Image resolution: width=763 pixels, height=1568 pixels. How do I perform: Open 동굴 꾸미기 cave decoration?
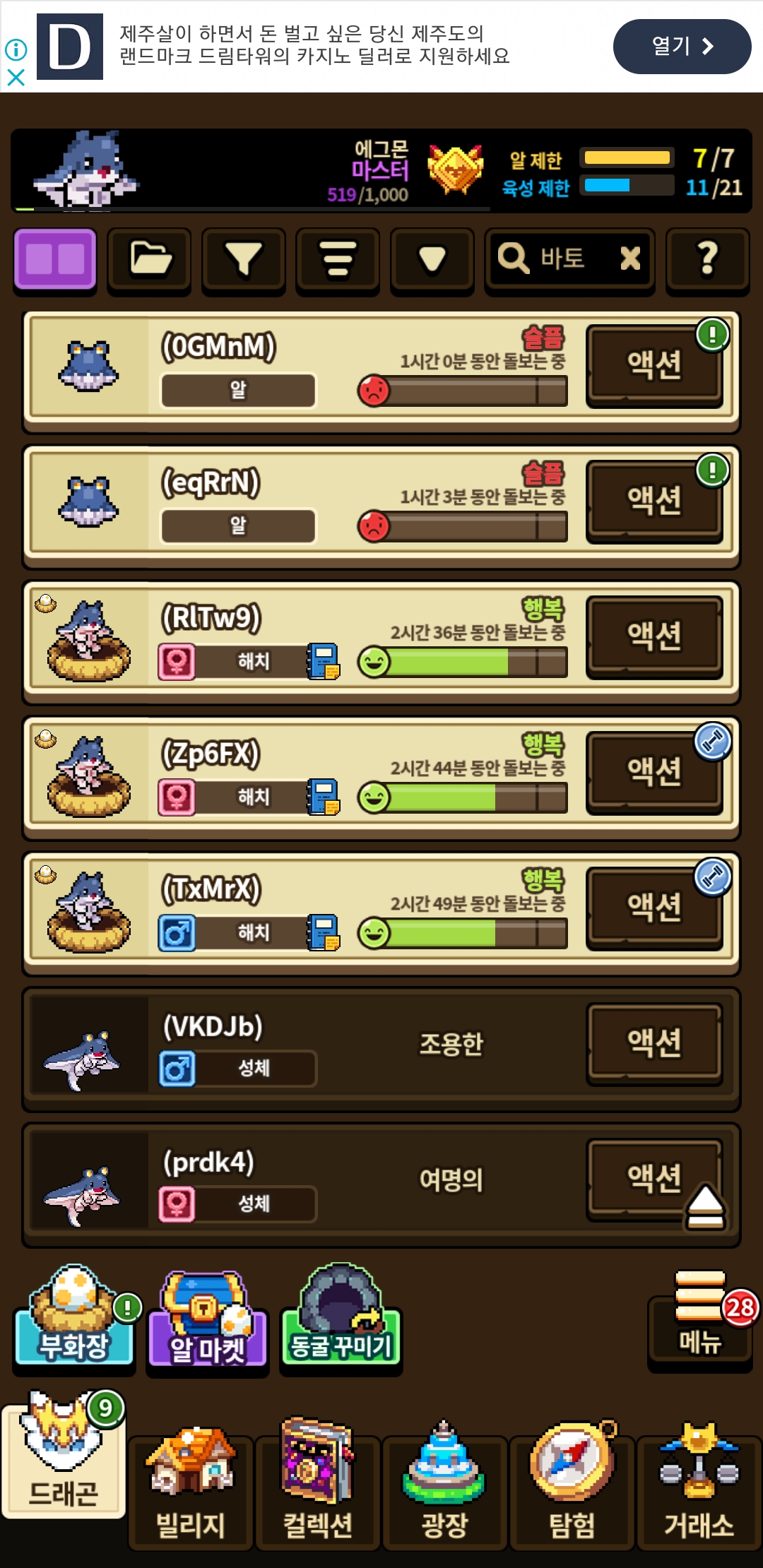point(341,1317)
